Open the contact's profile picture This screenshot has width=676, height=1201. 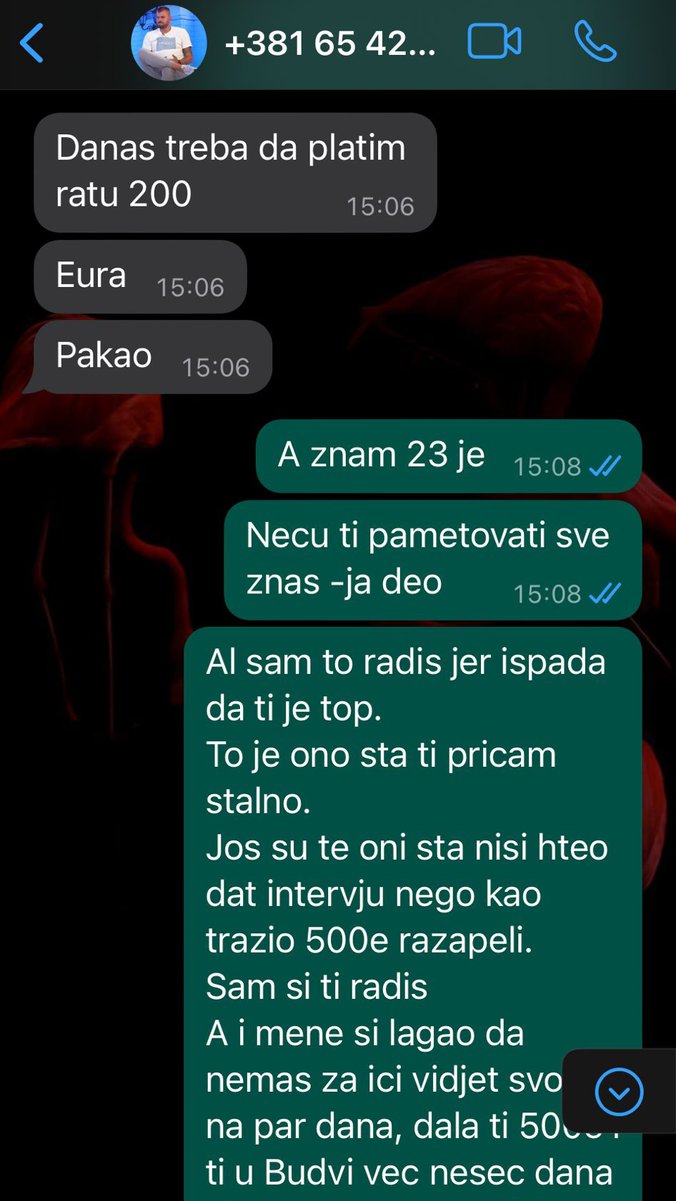pos(169,42)
